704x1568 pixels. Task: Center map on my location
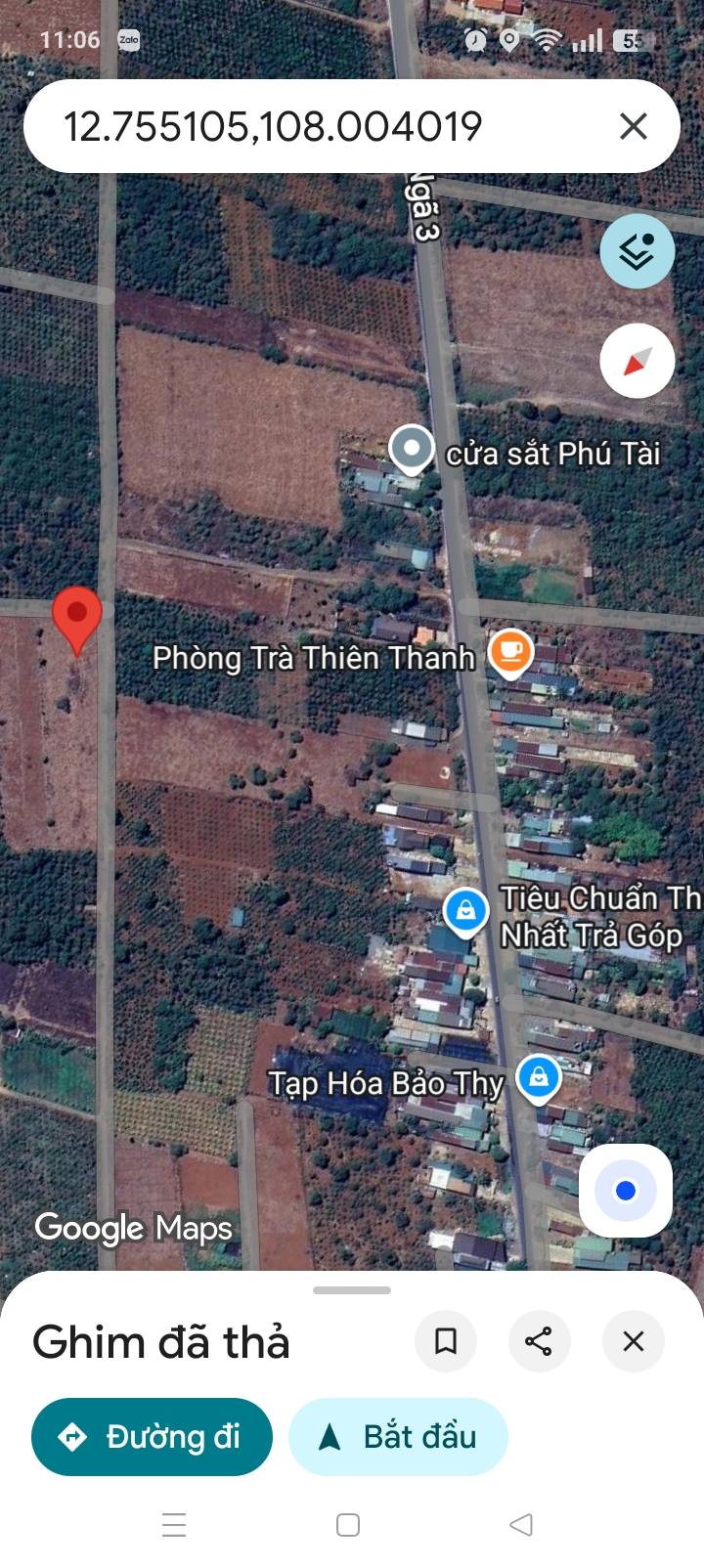coord(626,1191)
